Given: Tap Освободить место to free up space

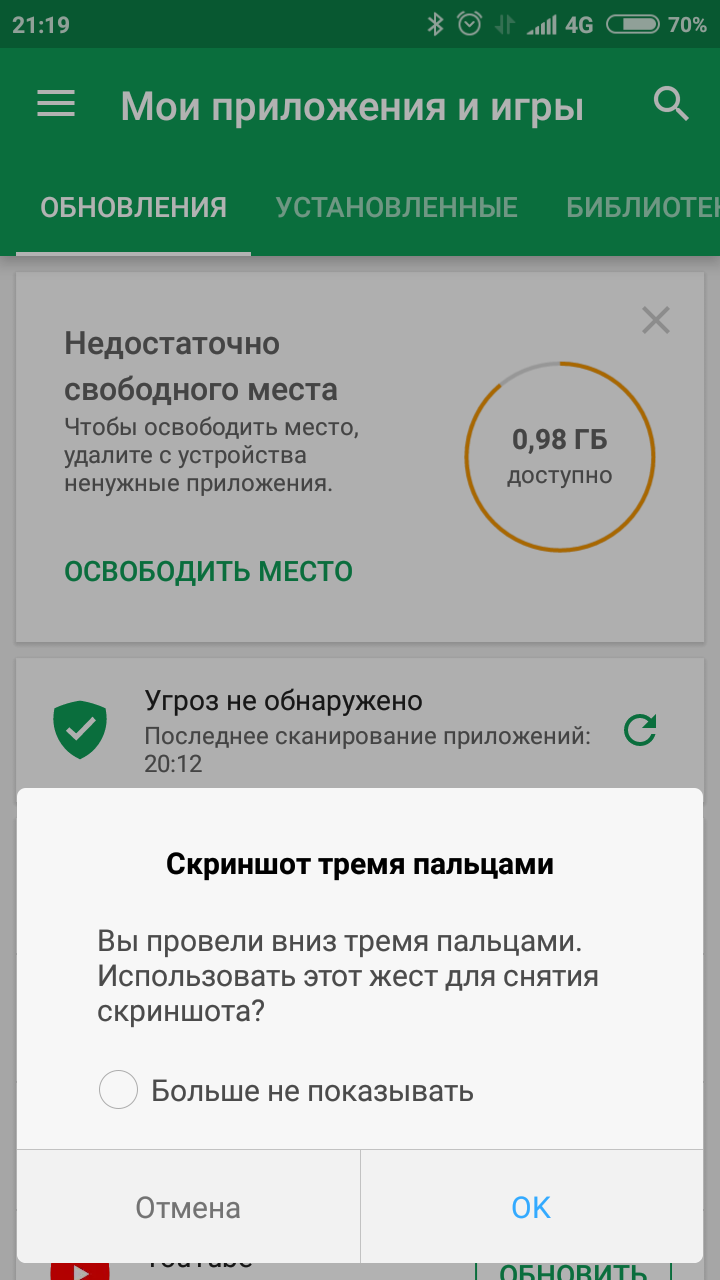Looking at the screenshot, I should point(208,571).
